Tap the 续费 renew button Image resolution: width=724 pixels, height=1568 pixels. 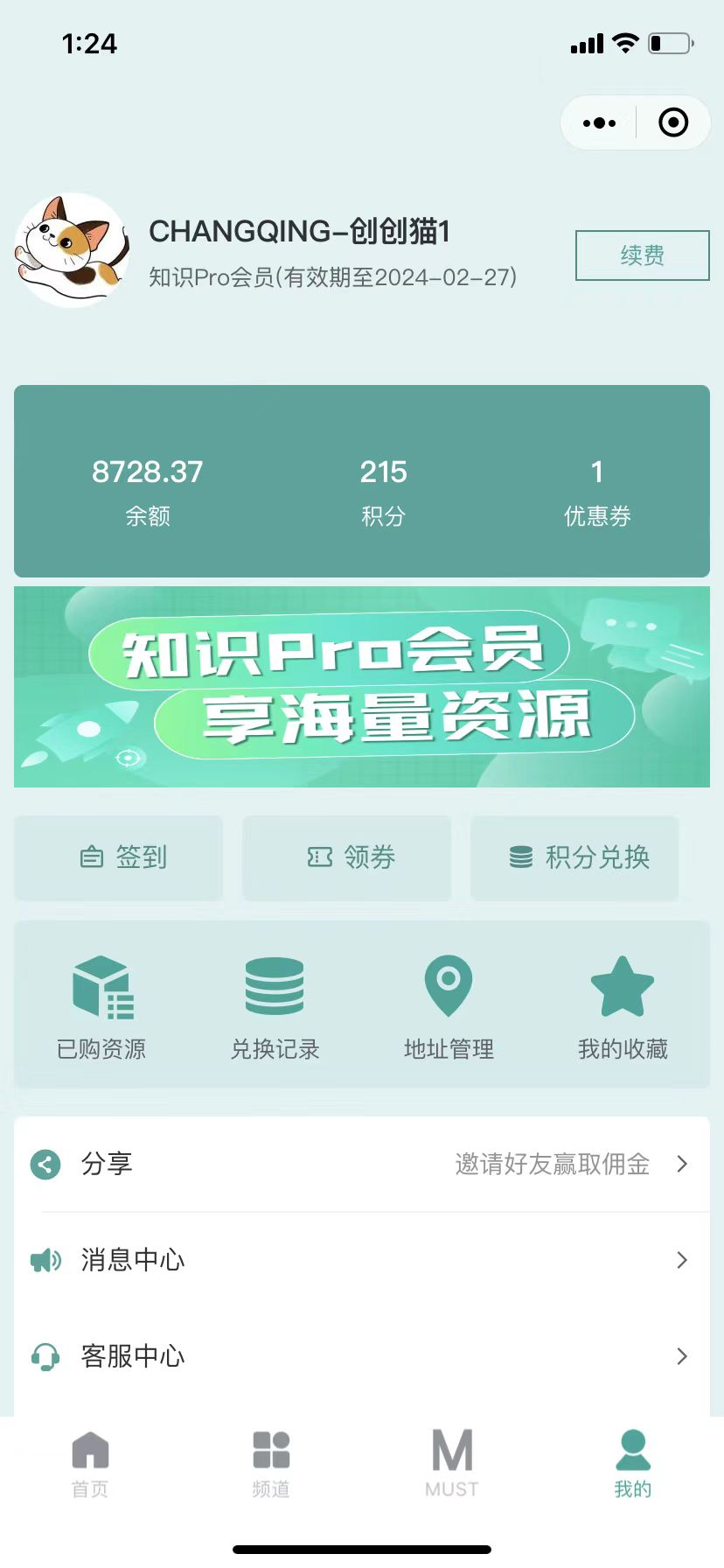pos(642,255)
